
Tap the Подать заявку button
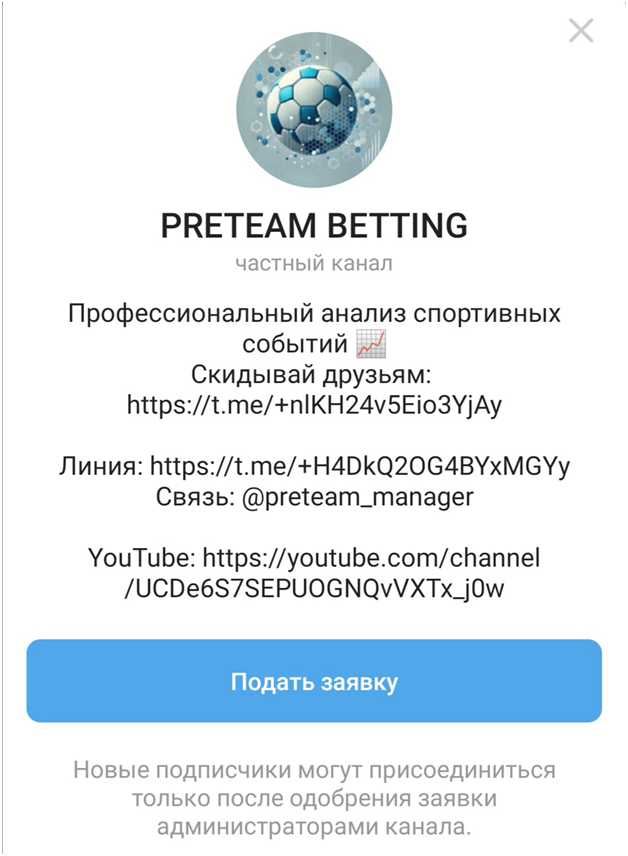(x=314, y=682)
